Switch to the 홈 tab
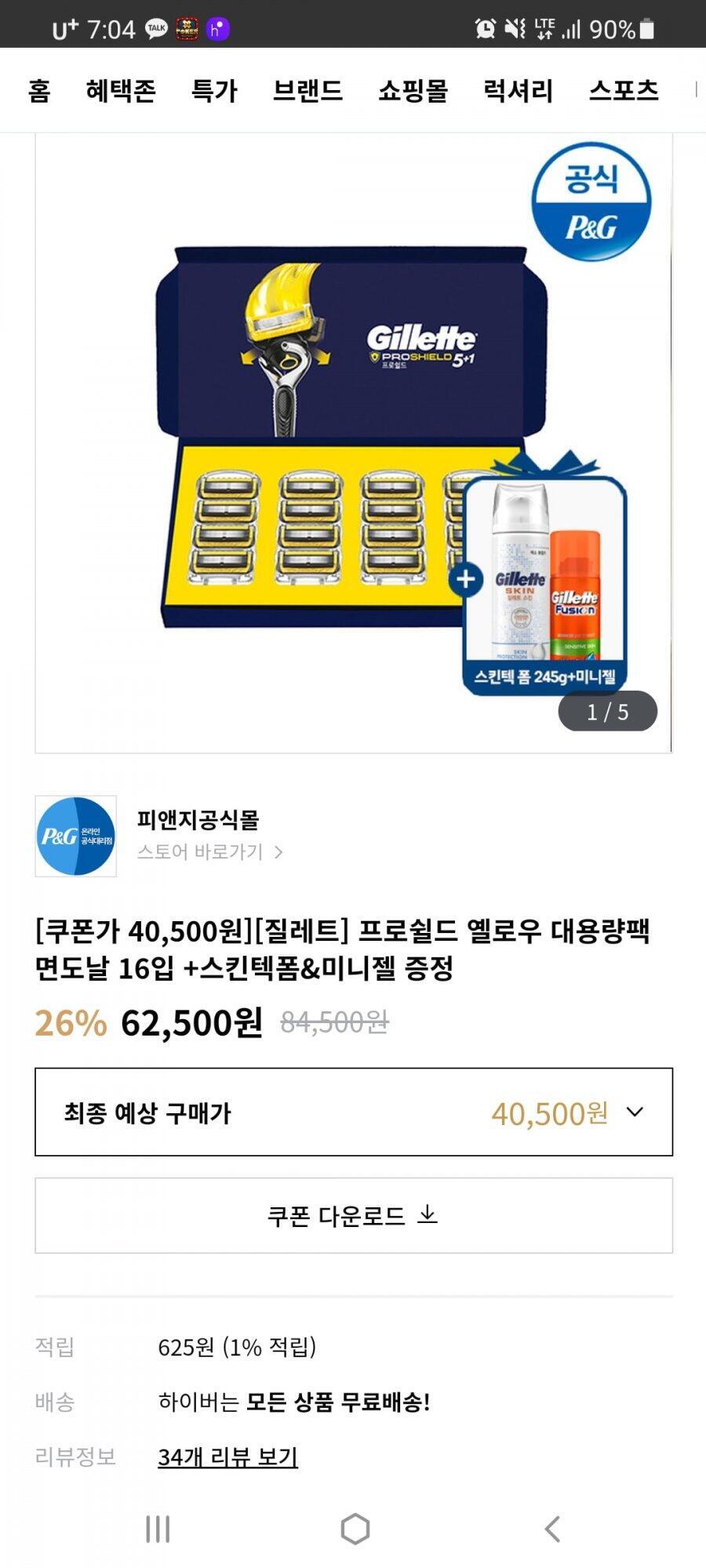Image resolution: width=706 pixels, height=1568 pixels. [39, 91]
